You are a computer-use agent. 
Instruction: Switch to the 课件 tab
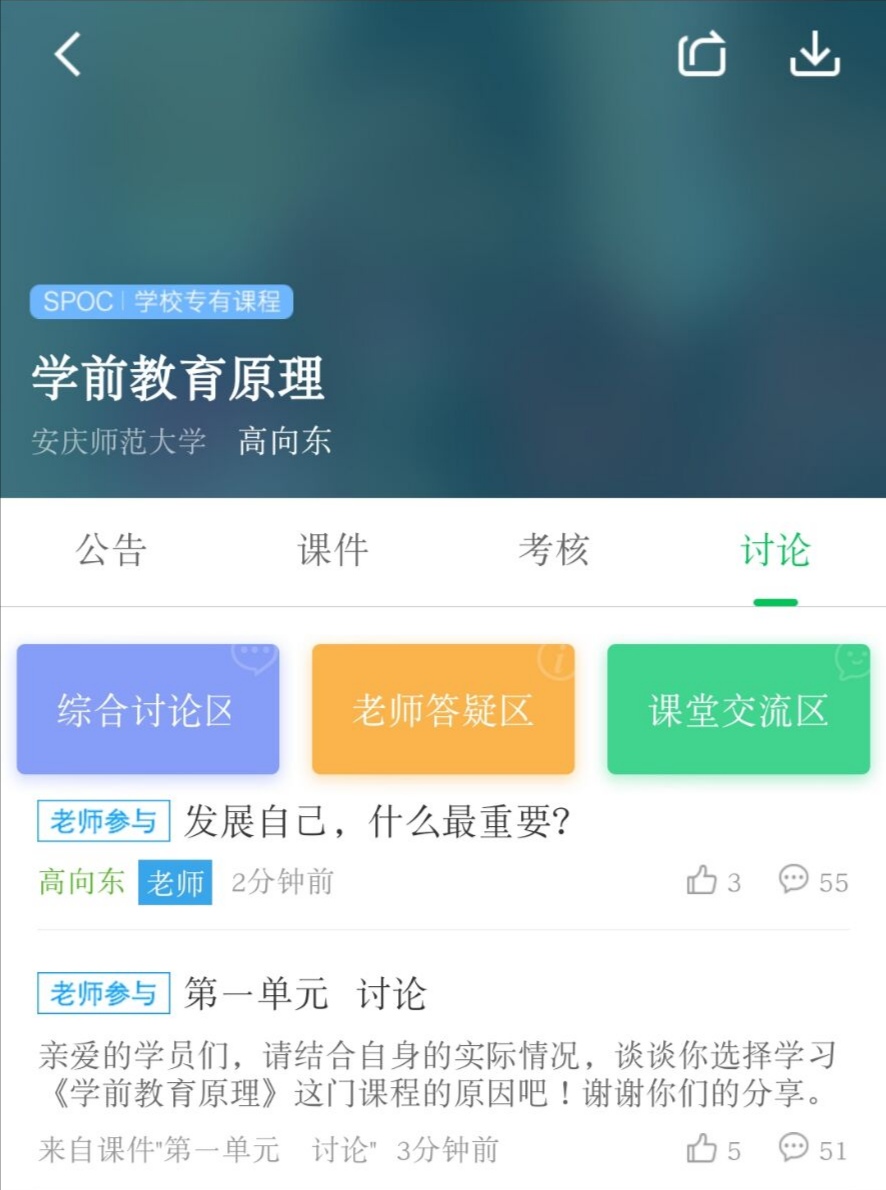tap(333, 551)
